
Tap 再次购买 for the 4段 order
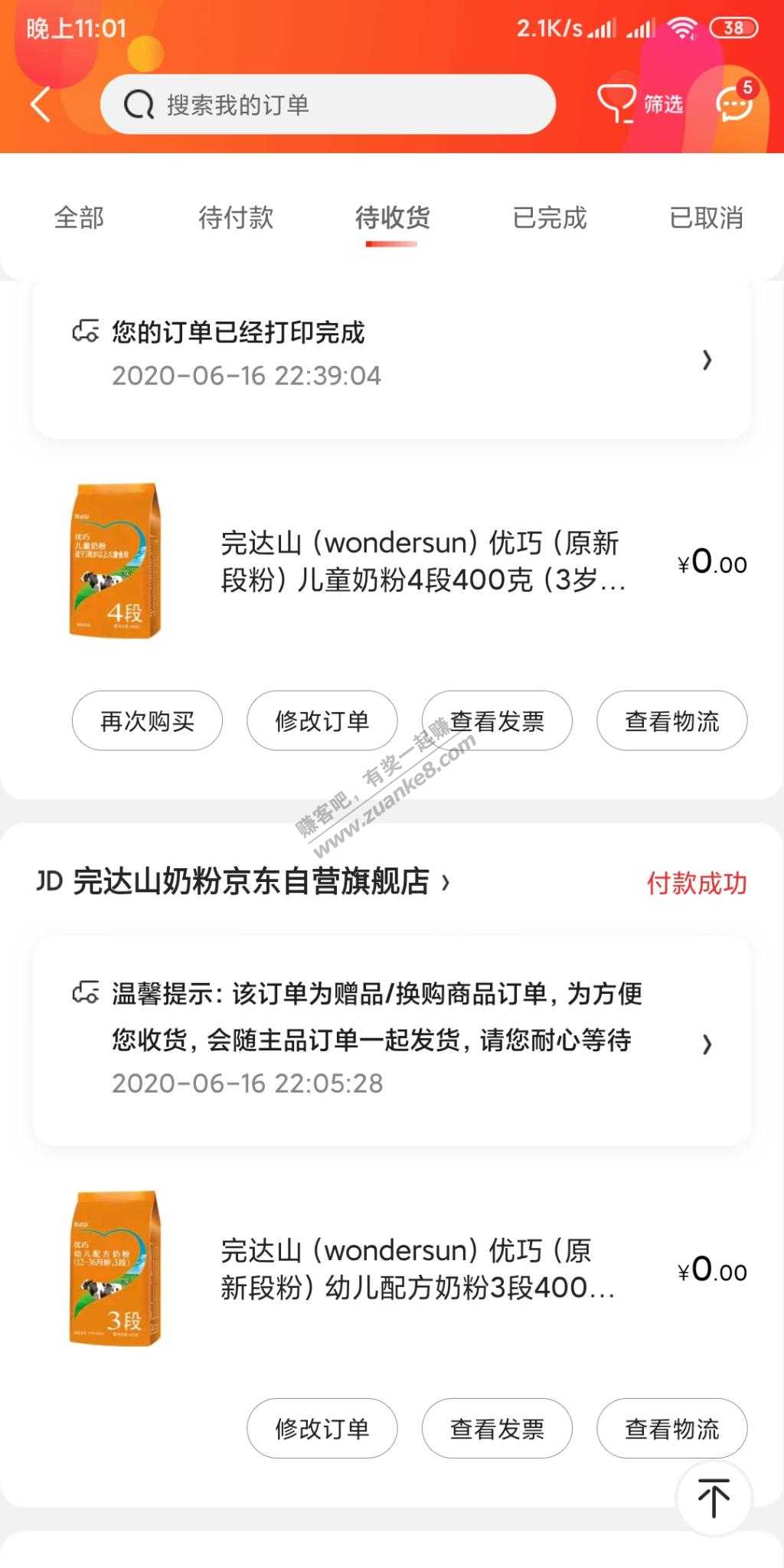point(147,721)
